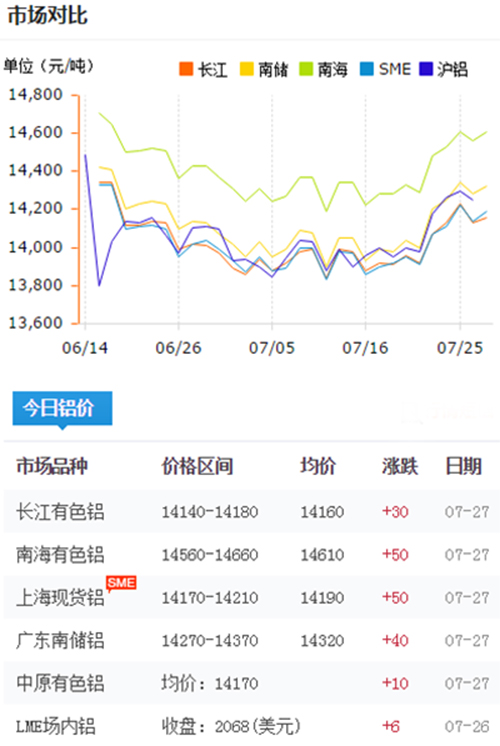Image resolution: width=500 pixels, height=746 pixels.
Task: Toggle the SME series in chart legend
Action: click(x=385, y=69)
